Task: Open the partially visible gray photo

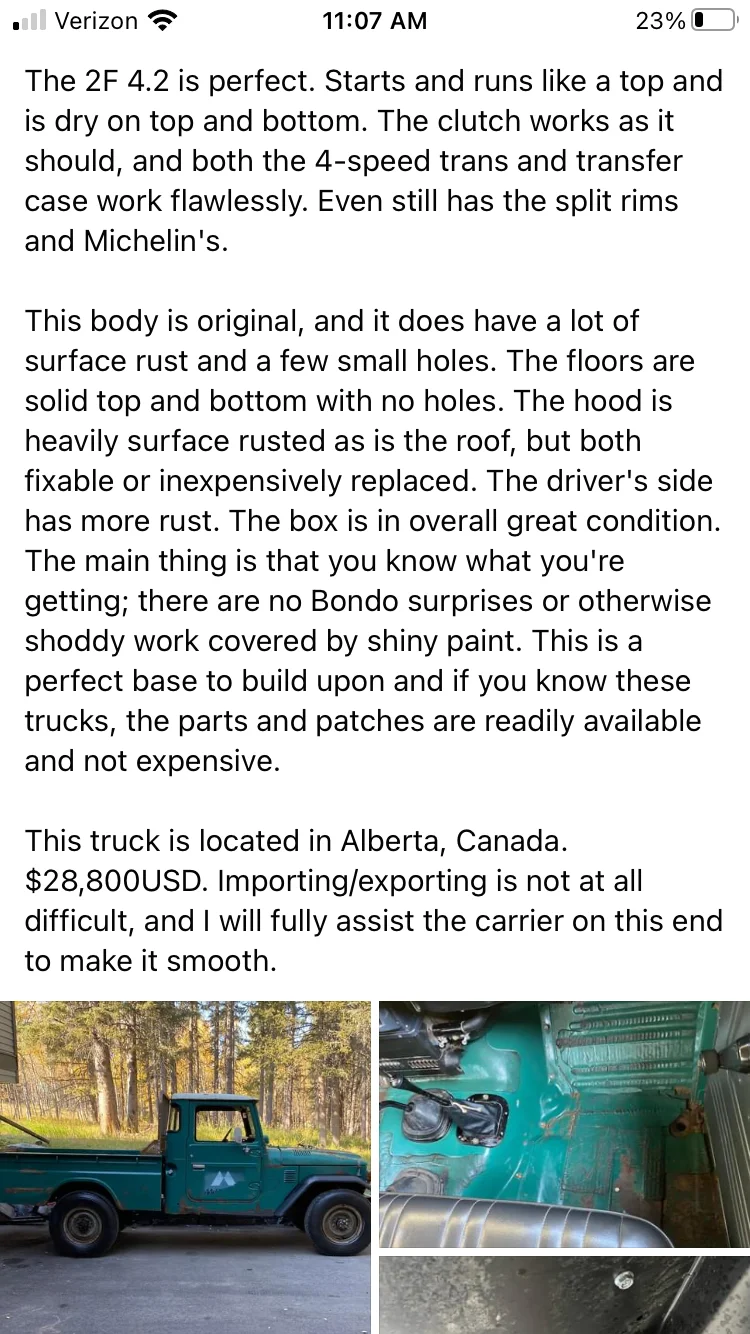Action: coord(564,1295)
